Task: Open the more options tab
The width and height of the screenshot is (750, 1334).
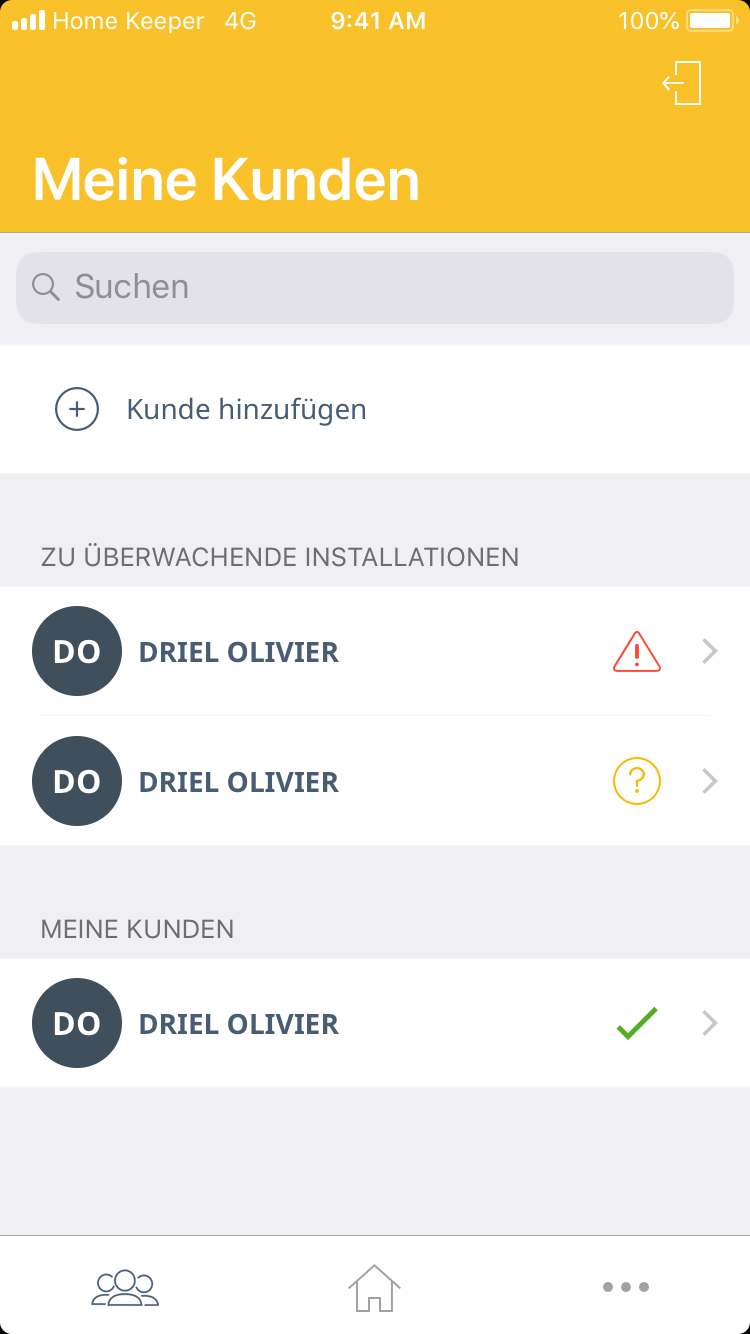Action: click(626, 1286)
